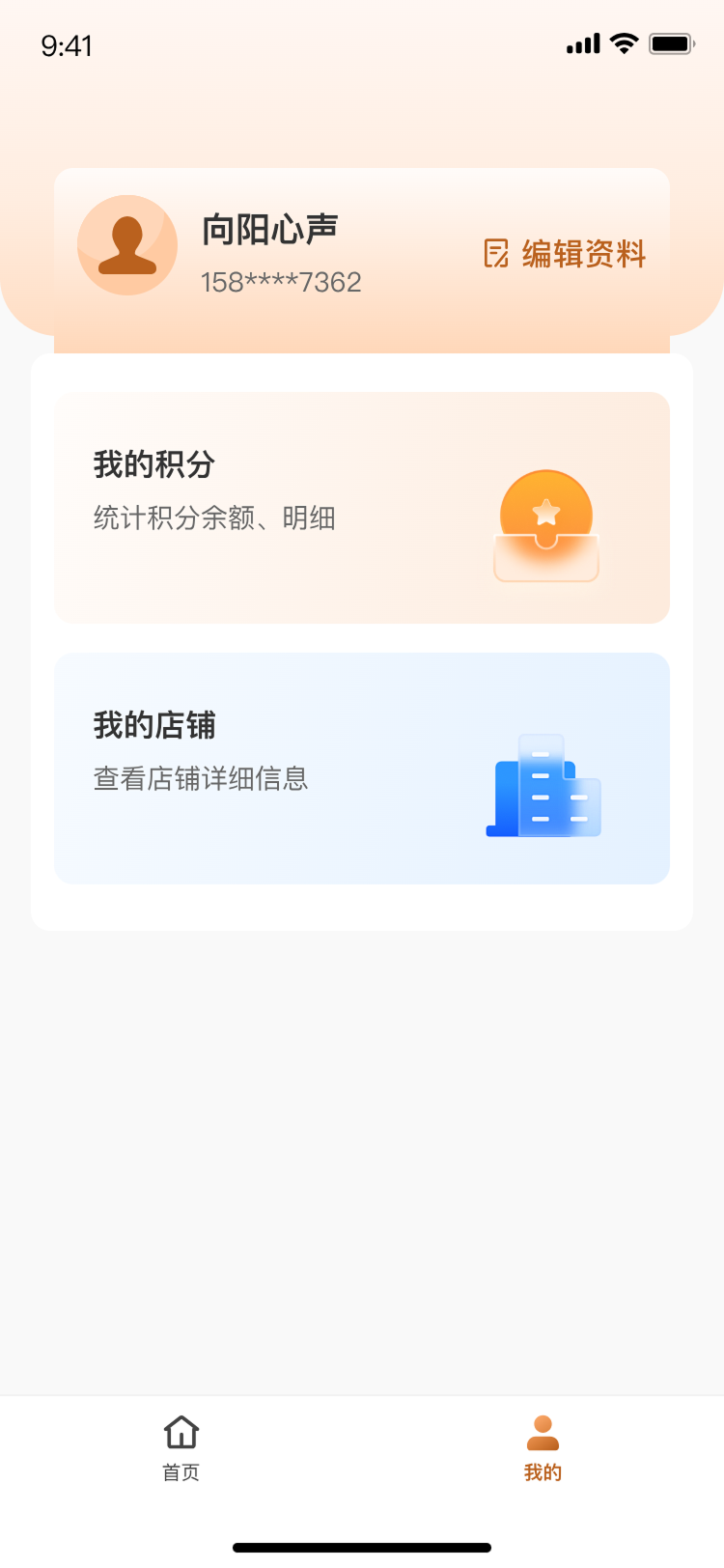Tap the masked phone number 158****7362
This screenshot has width=724, height=1568.
pyautogui.click(x=280, y=282)
